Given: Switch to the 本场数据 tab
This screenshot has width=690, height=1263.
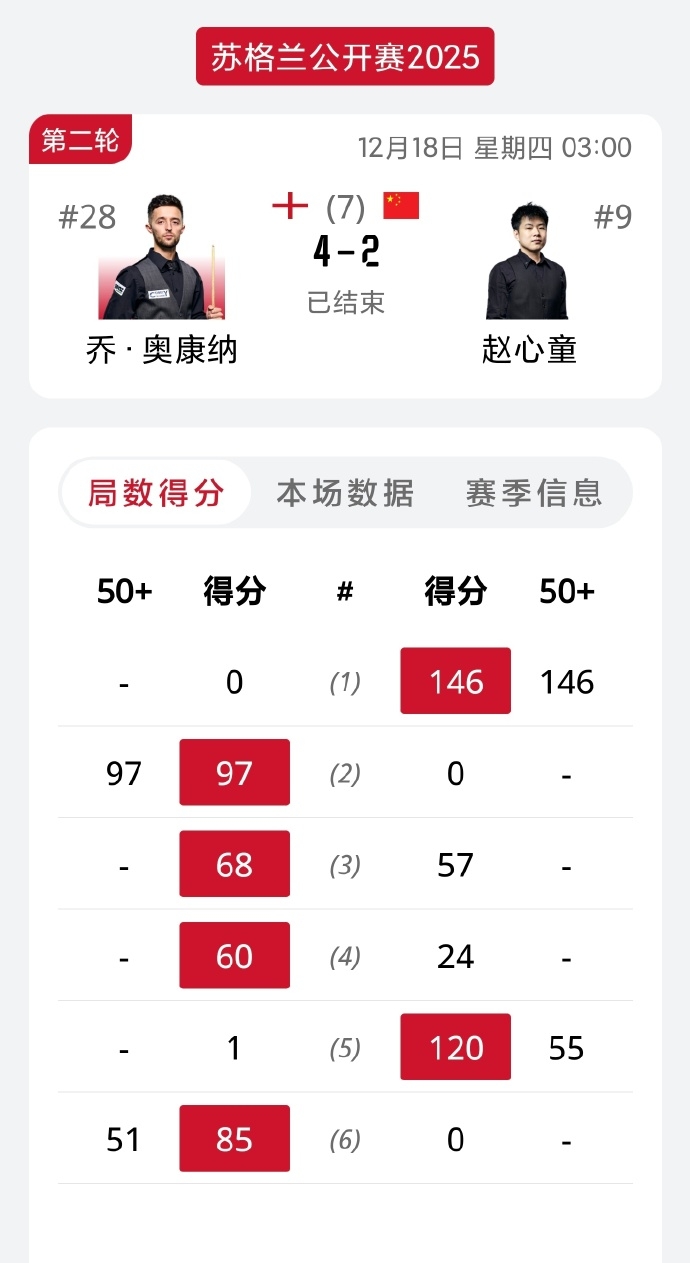Looking at the screenshot, I should (x=345, y=492).
